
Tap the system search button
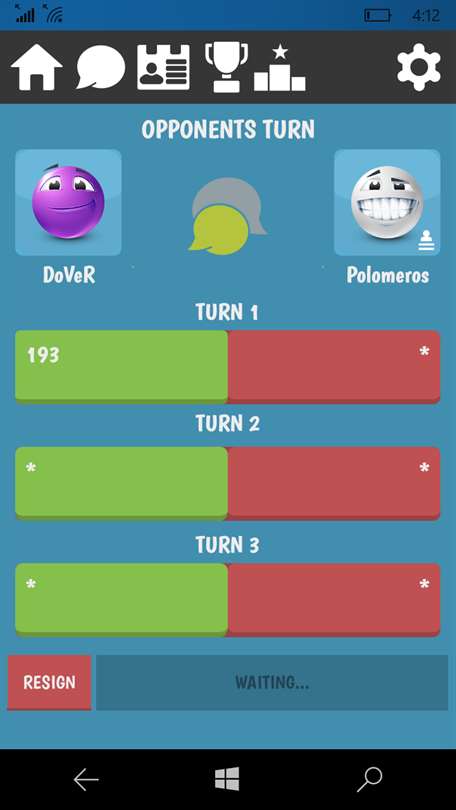tap(370, 780)
